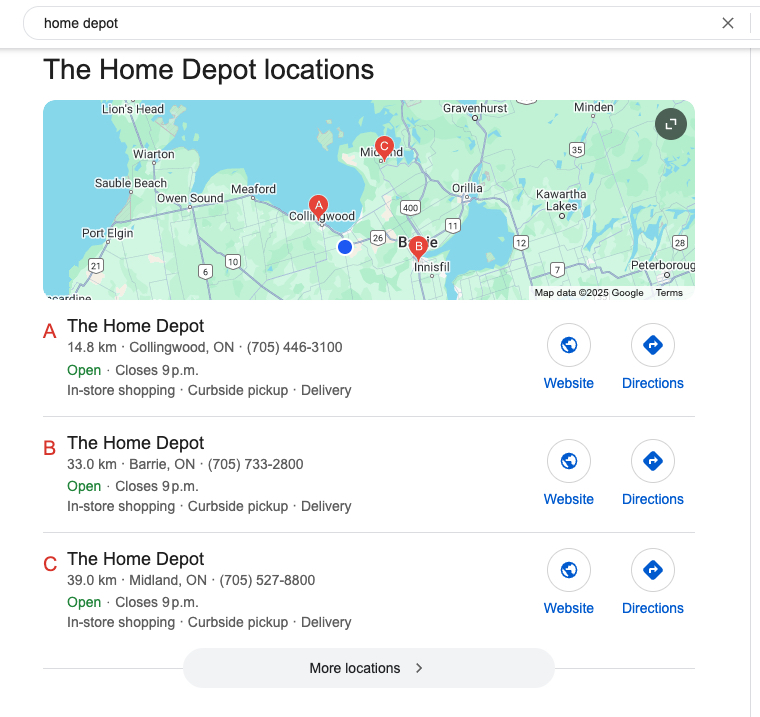Screen dimensions: 760x717
Task: Open the Barrie Home Depot listing
Action: [135, 443]
